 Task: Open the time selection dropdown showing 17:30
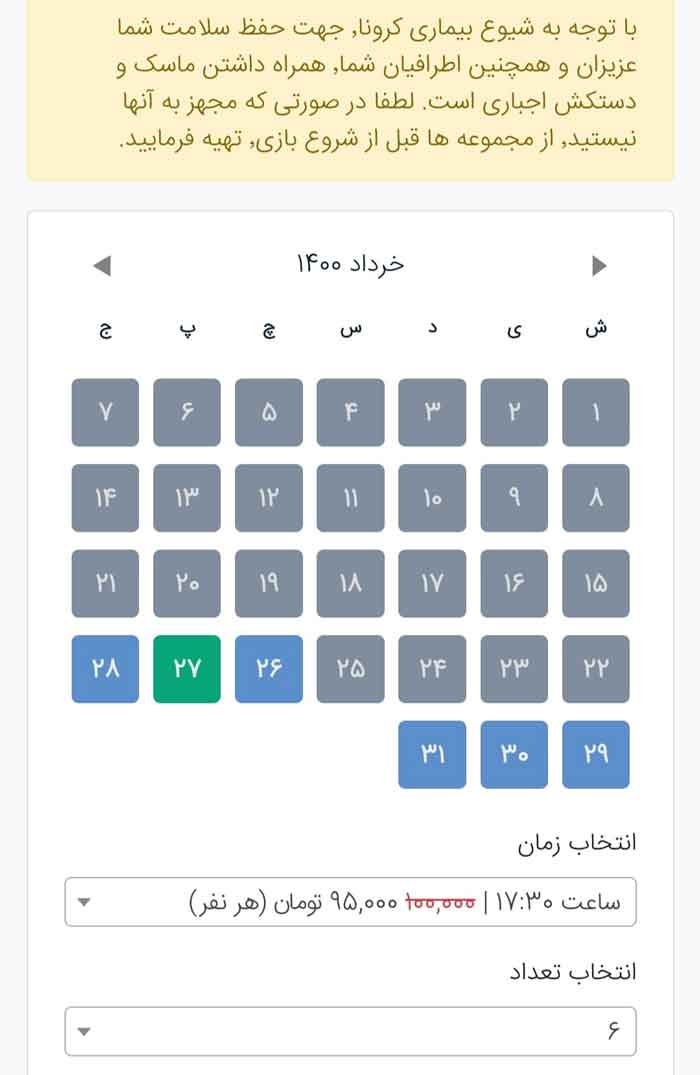point(350,902)
